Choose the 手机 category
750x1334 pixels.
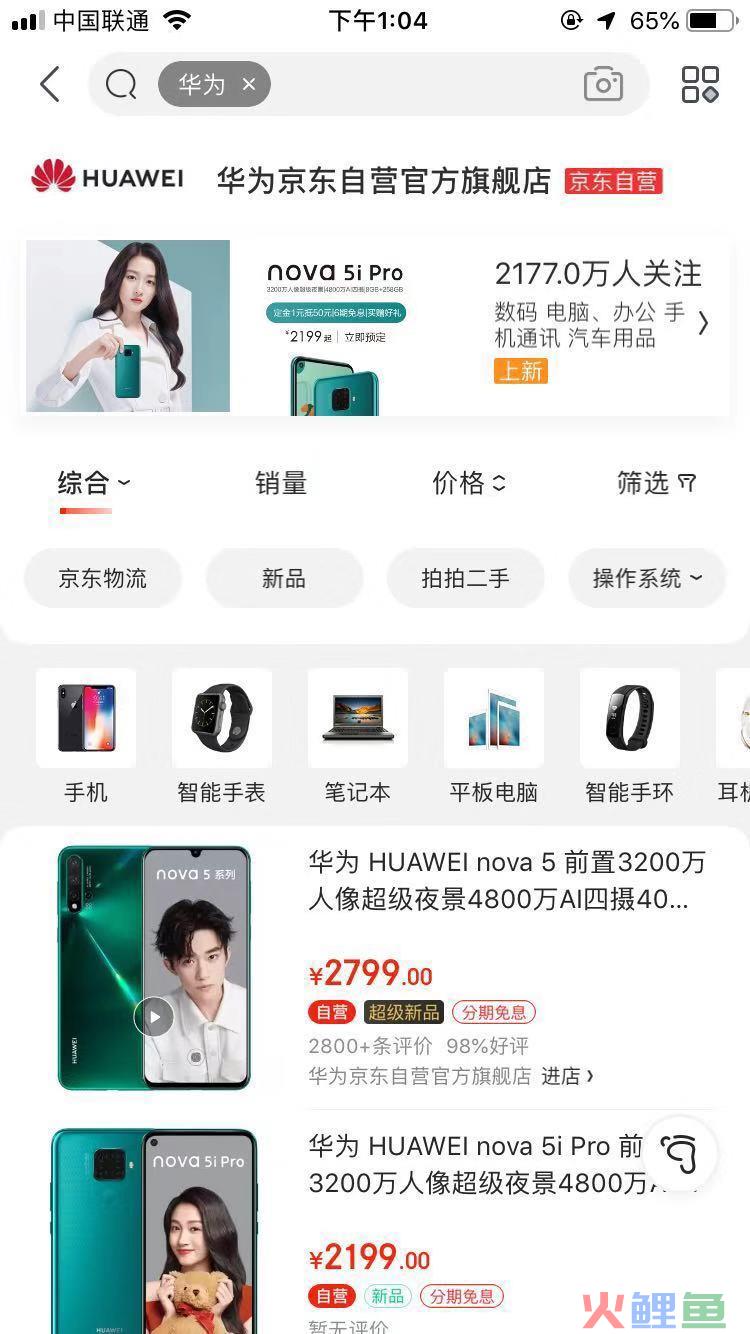click(86, 737)
